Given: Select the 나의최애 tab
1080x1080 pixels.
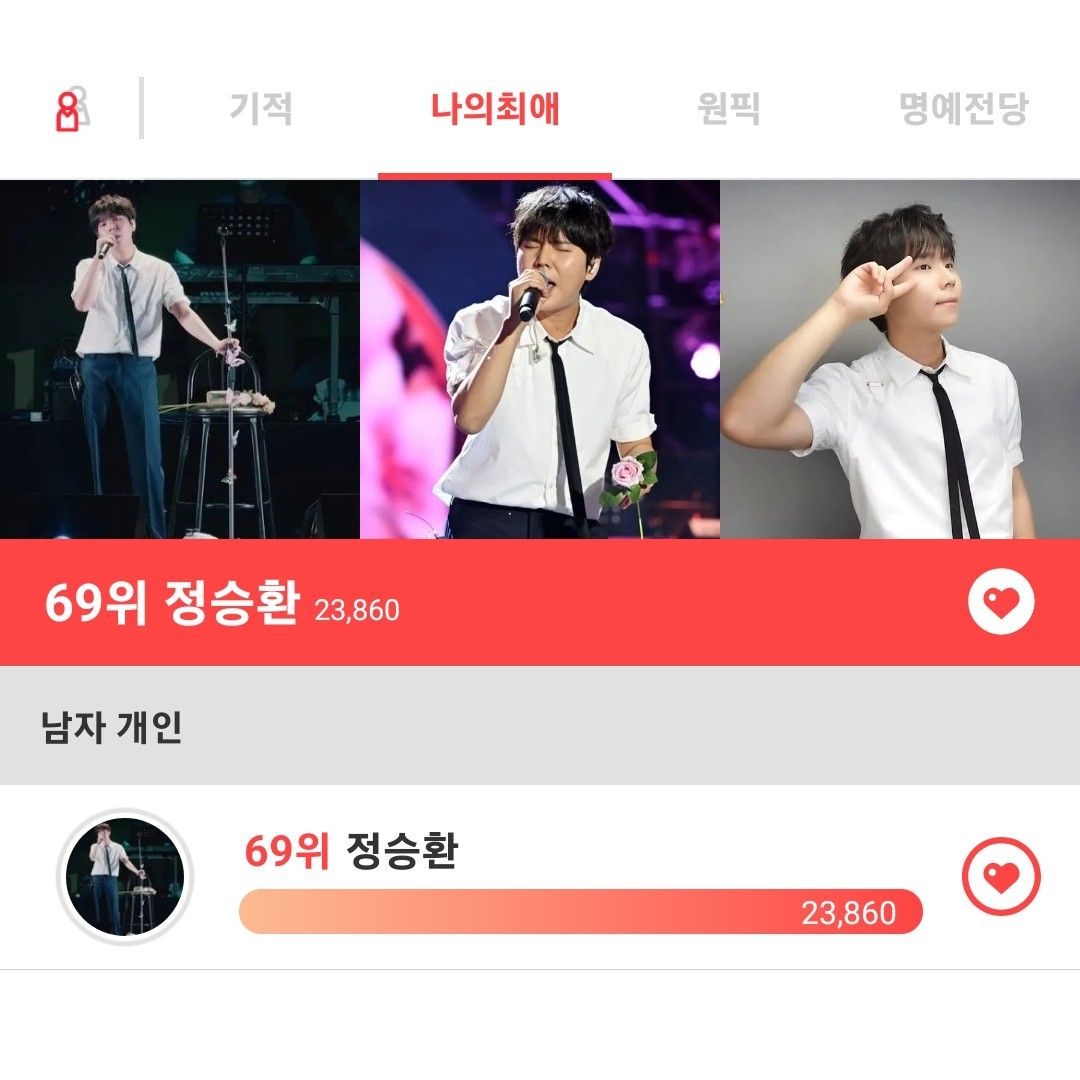Looking at the screenshot, I should [x=495, y=108].
